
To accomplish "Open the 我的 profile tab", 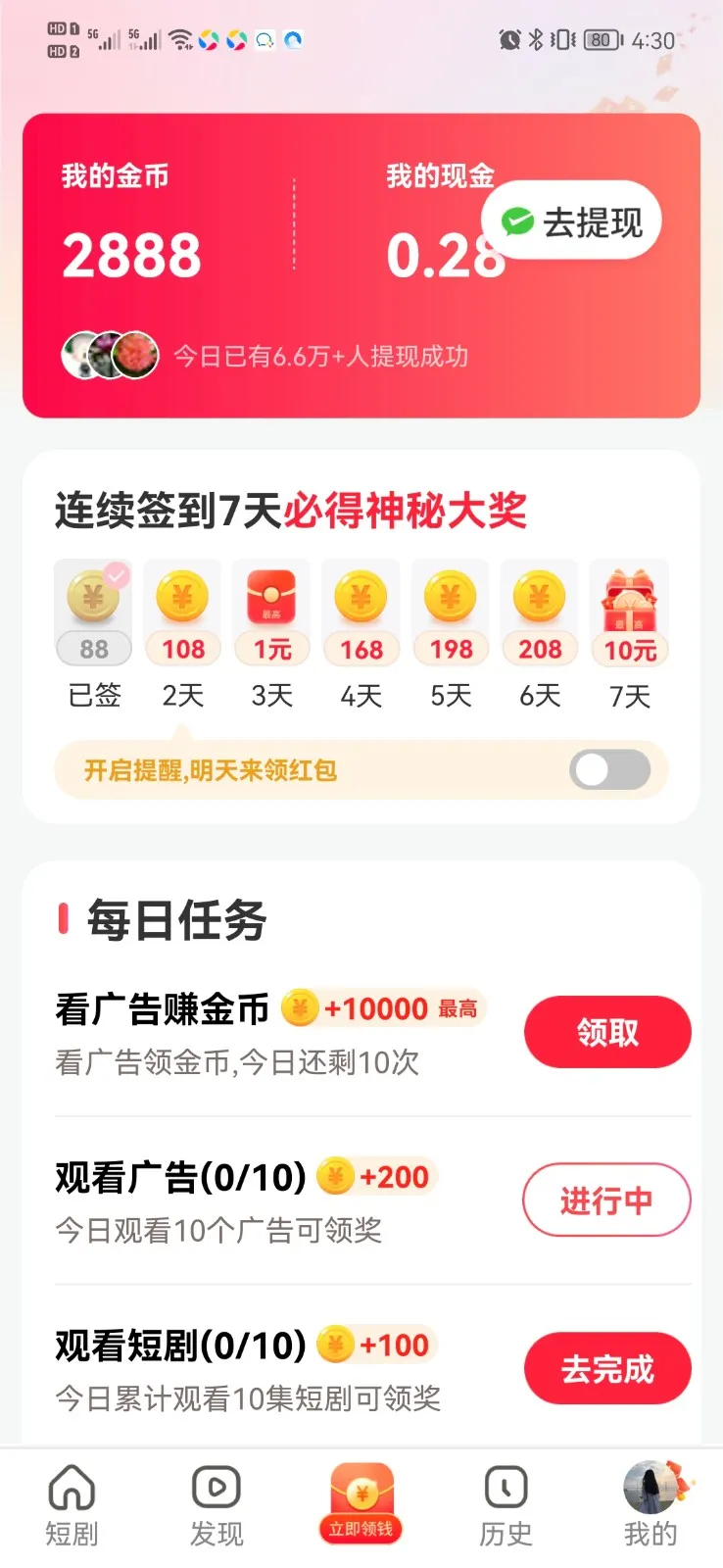I will (651, 1506).
